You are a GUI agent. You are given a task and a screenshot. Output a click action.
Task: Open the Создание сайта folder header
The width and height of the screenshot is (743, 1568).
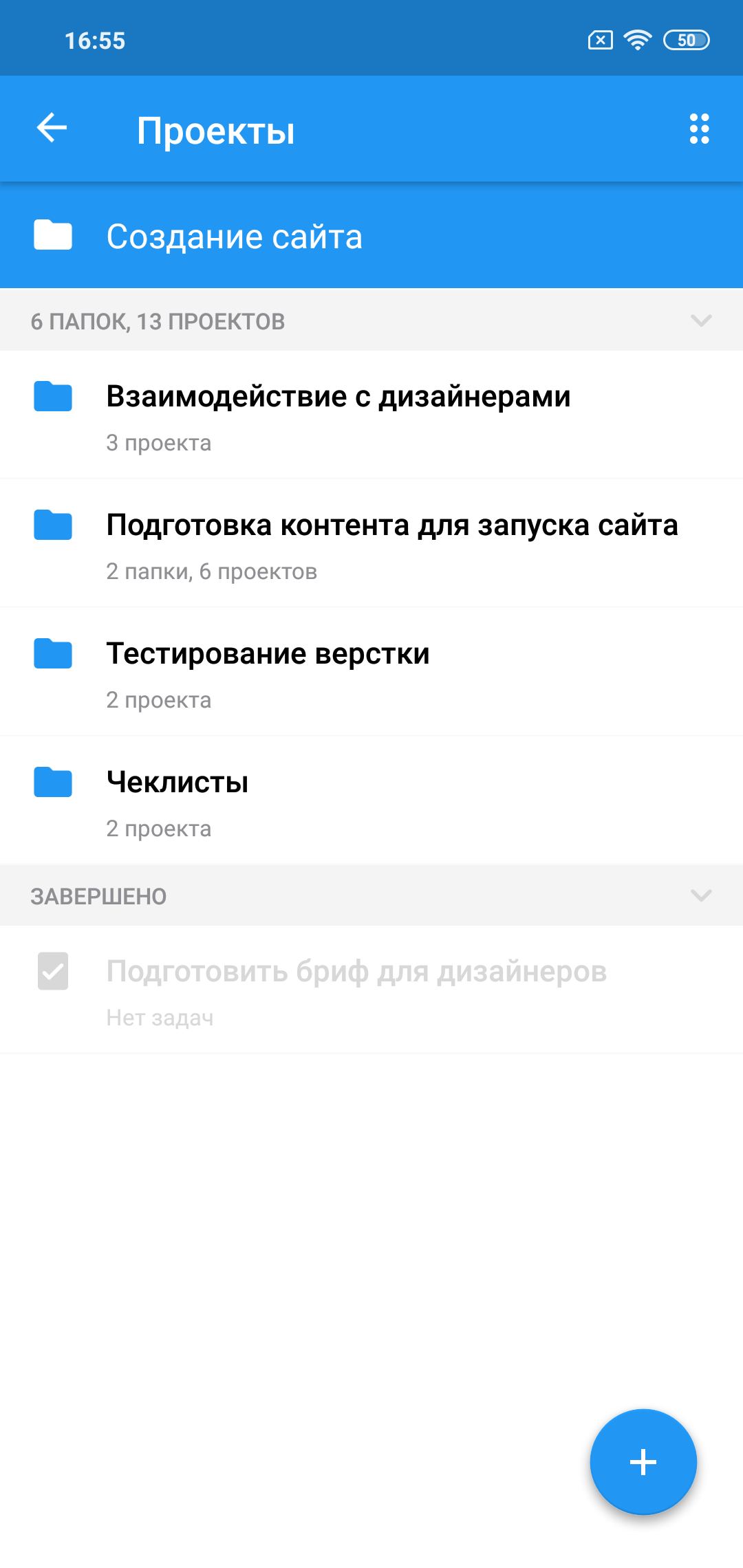[x=234, y=236]
